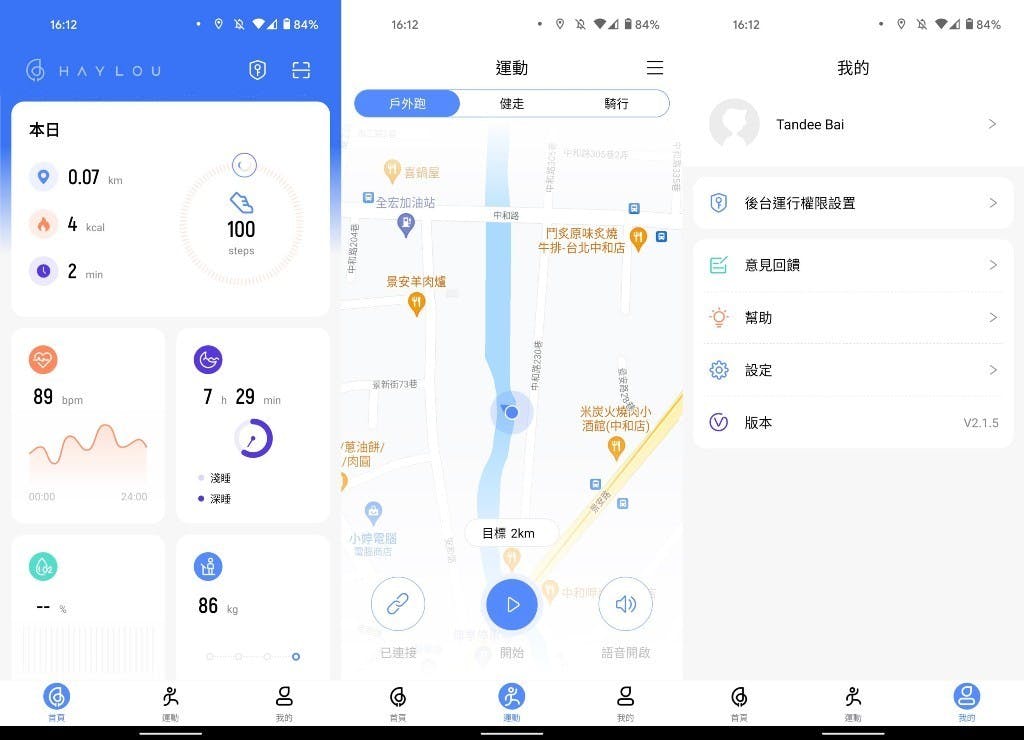Switch to the 健走 segment

point(512,104)
